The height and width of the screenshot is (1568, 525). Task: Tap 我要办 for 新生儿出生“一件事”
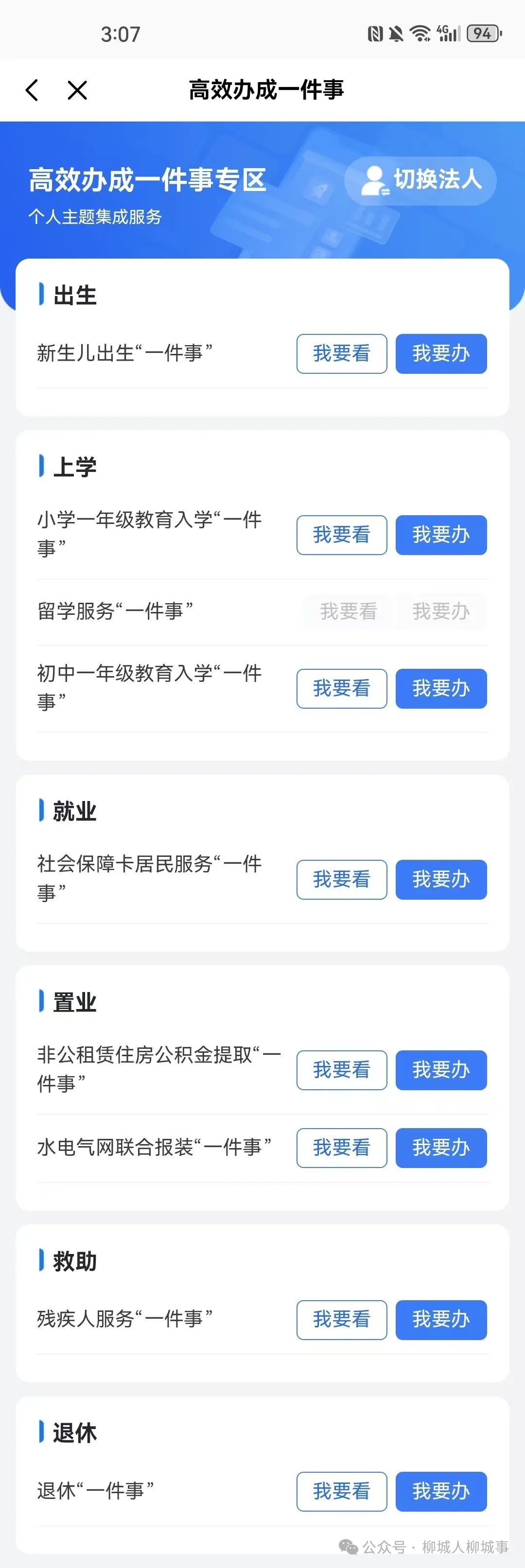click(x=441, y=354)
